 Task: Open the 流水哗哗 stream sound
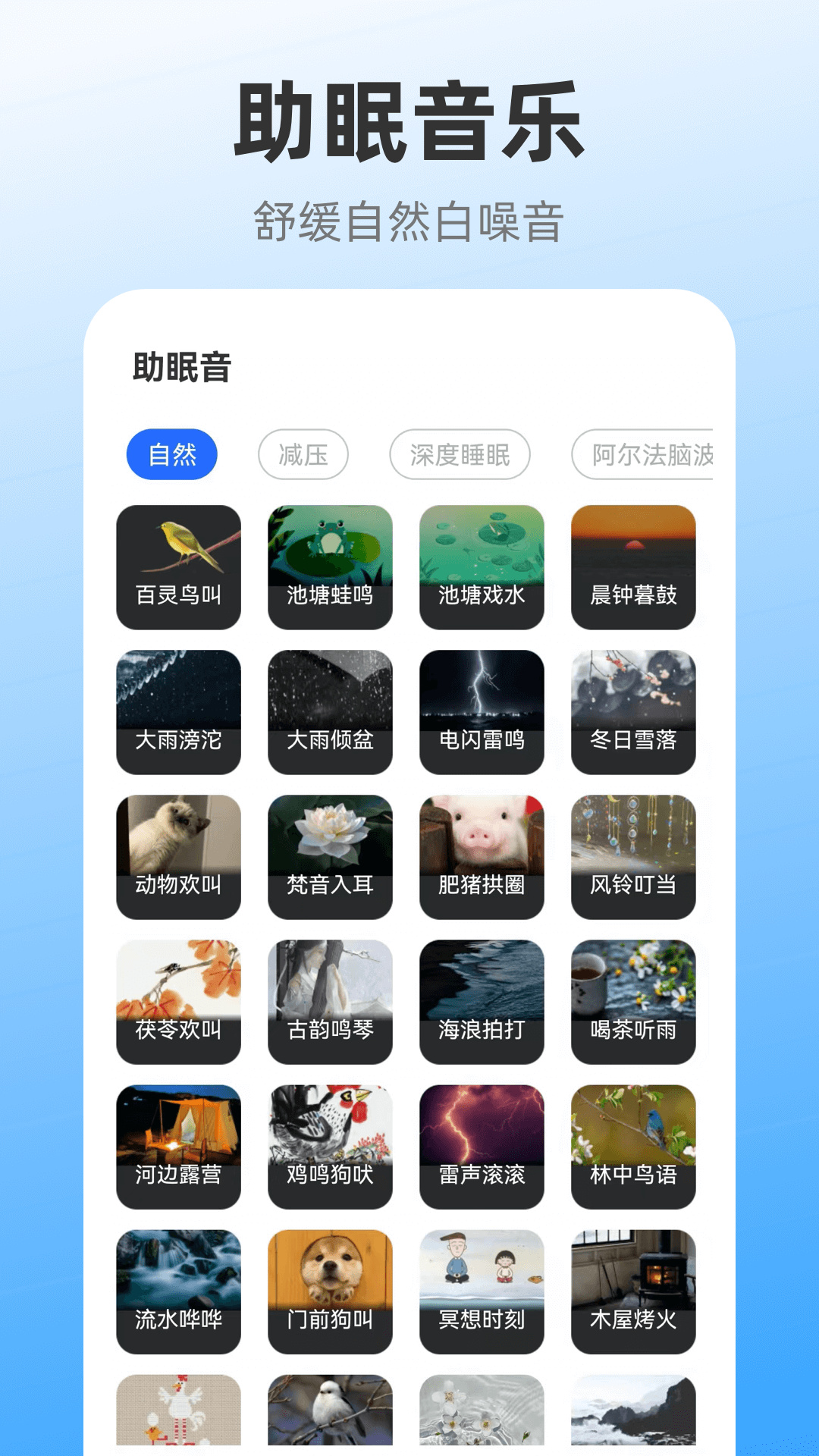tap(178, 1291)
